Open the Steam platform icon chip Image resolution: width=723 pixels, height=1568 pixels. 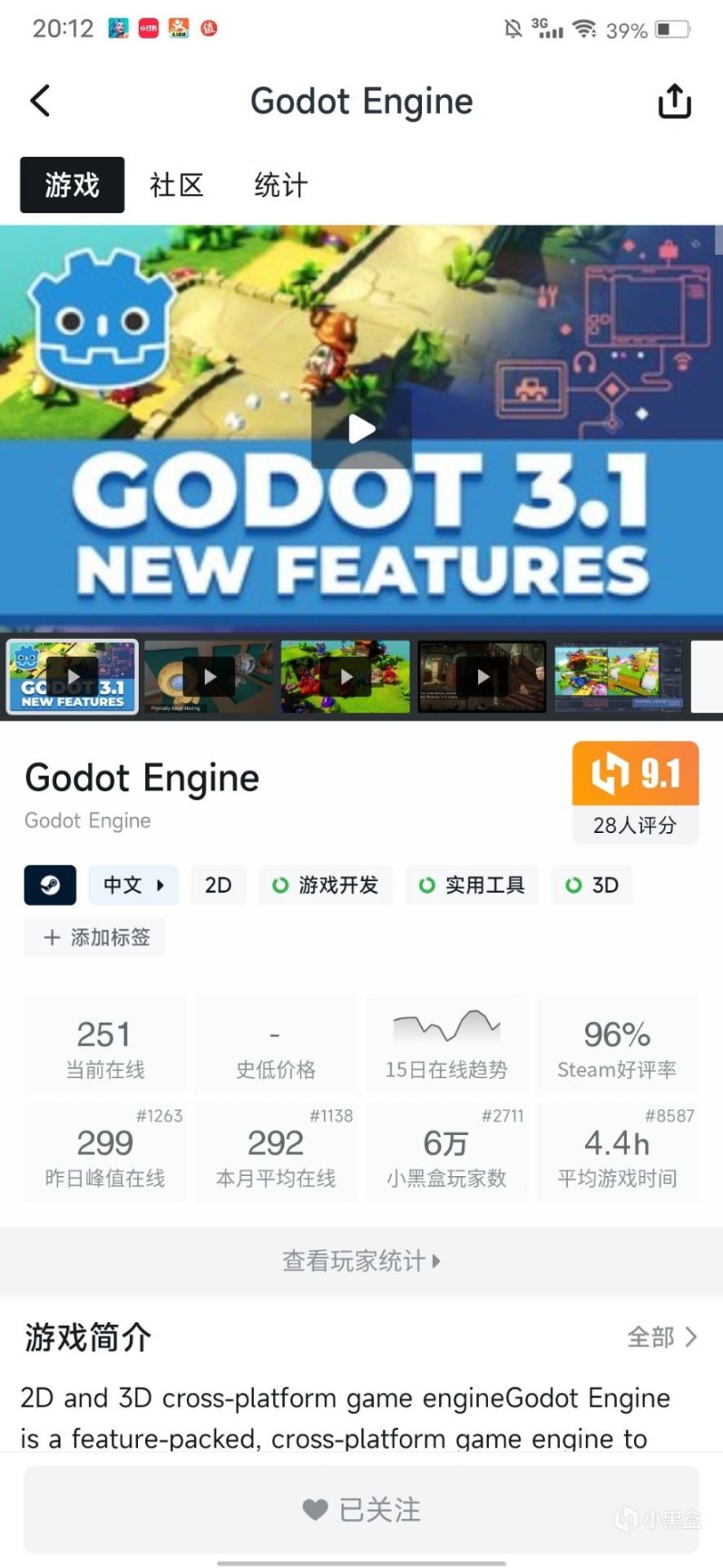pyautogui.click(x=50, y=885)
